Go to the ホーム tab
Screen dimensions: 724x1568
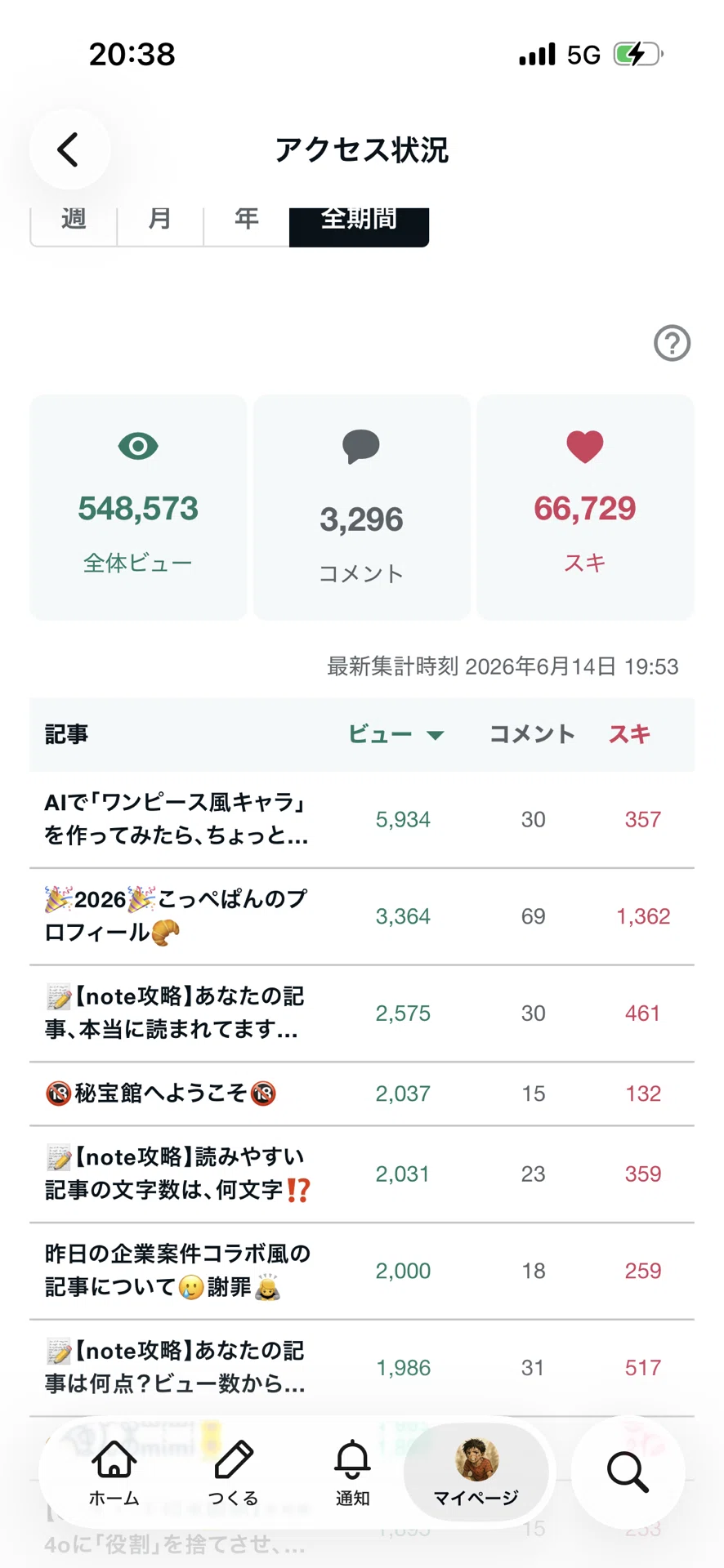pos(114,1472)
